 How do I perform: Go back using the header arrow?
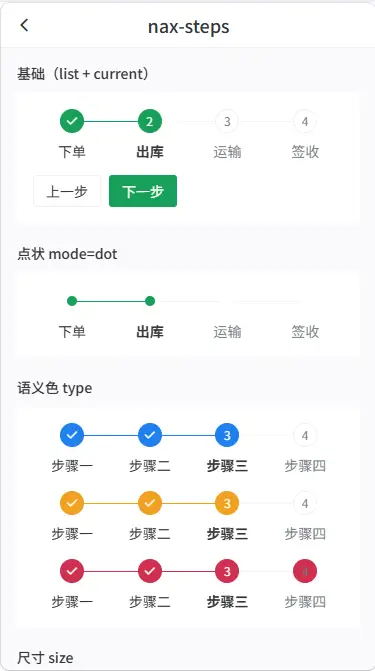pos(24,26)
